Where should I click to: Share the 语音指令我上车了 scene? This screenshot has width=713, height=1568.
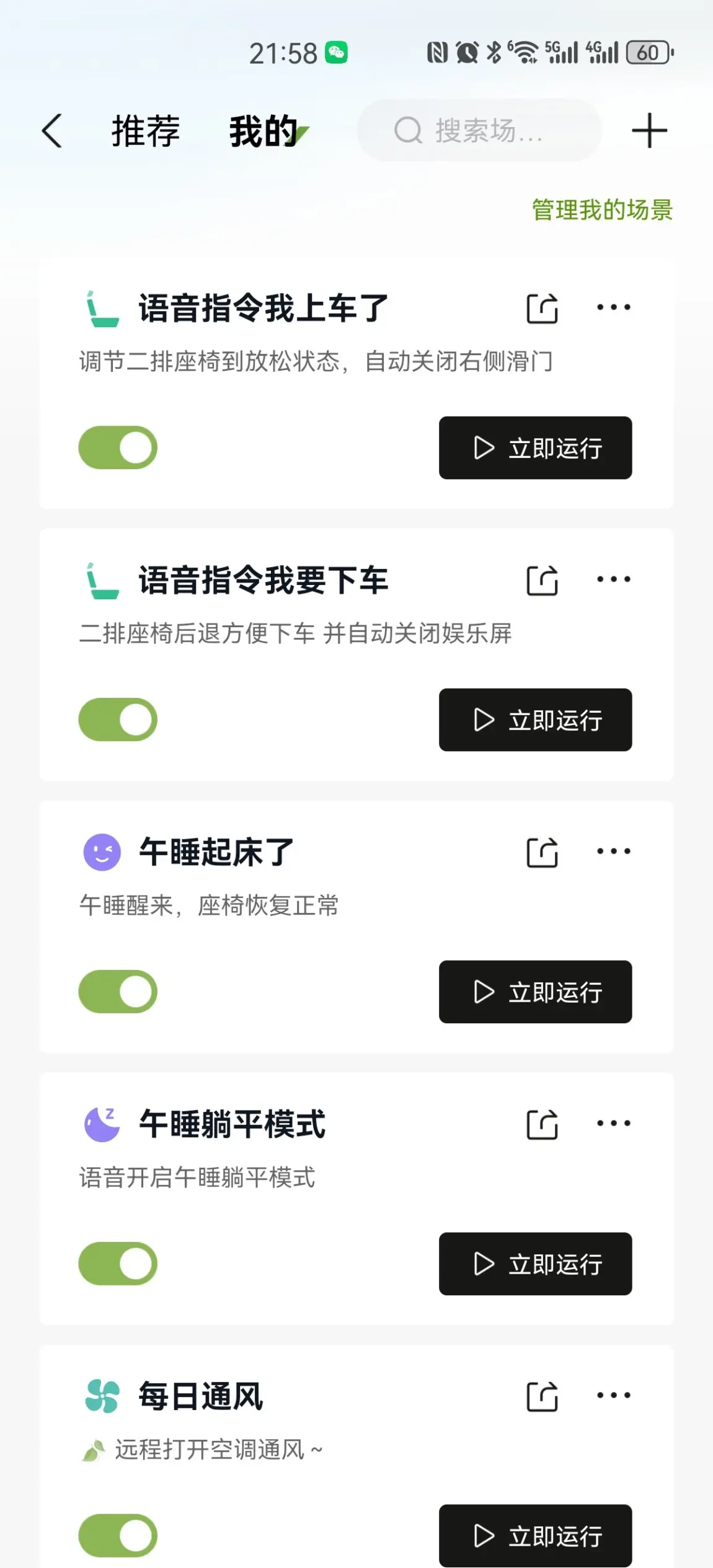(542, 309)
